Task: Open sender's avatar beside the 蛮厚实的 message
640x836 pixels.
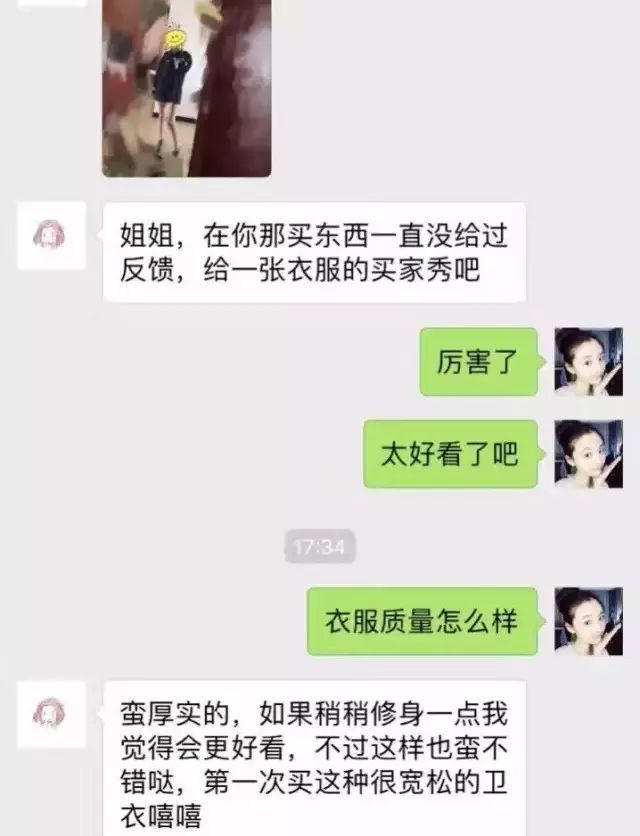Action: pos(51,715)
